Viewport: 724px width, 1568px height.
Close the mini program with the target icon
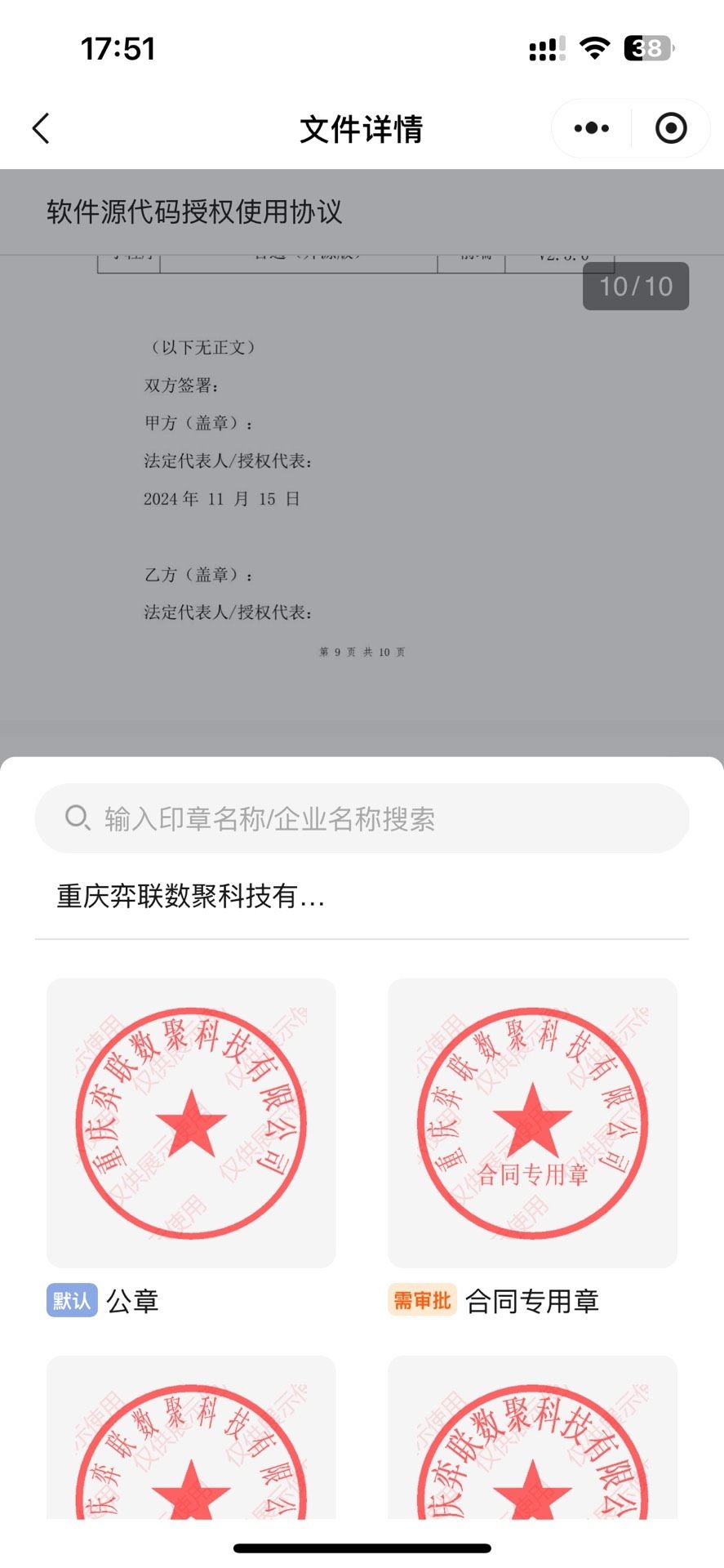pyautogui.click(x=671, y=128)
